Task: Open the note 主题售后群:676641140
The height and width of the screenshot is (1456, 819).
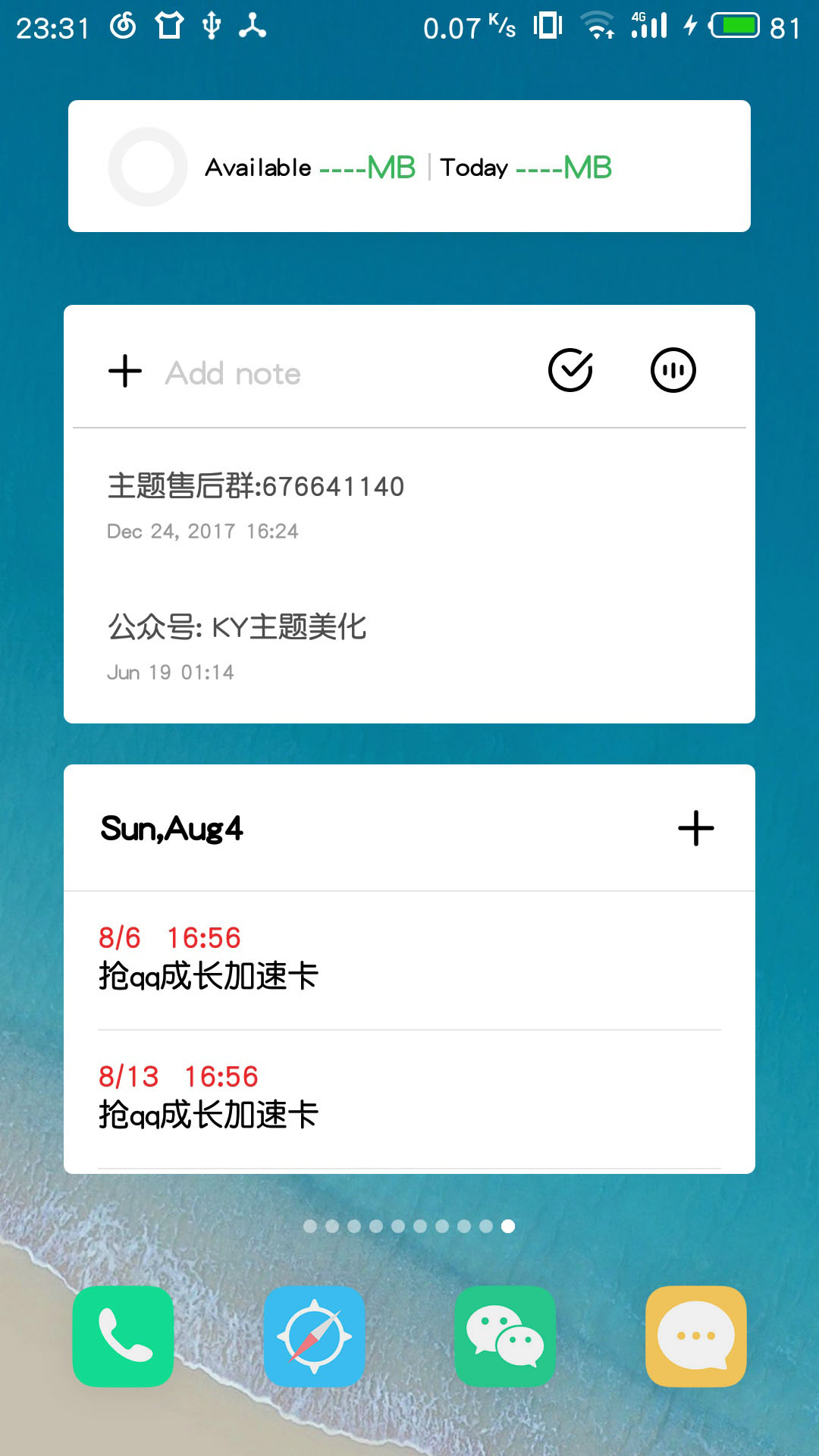Action: click(x=409, y=504)
